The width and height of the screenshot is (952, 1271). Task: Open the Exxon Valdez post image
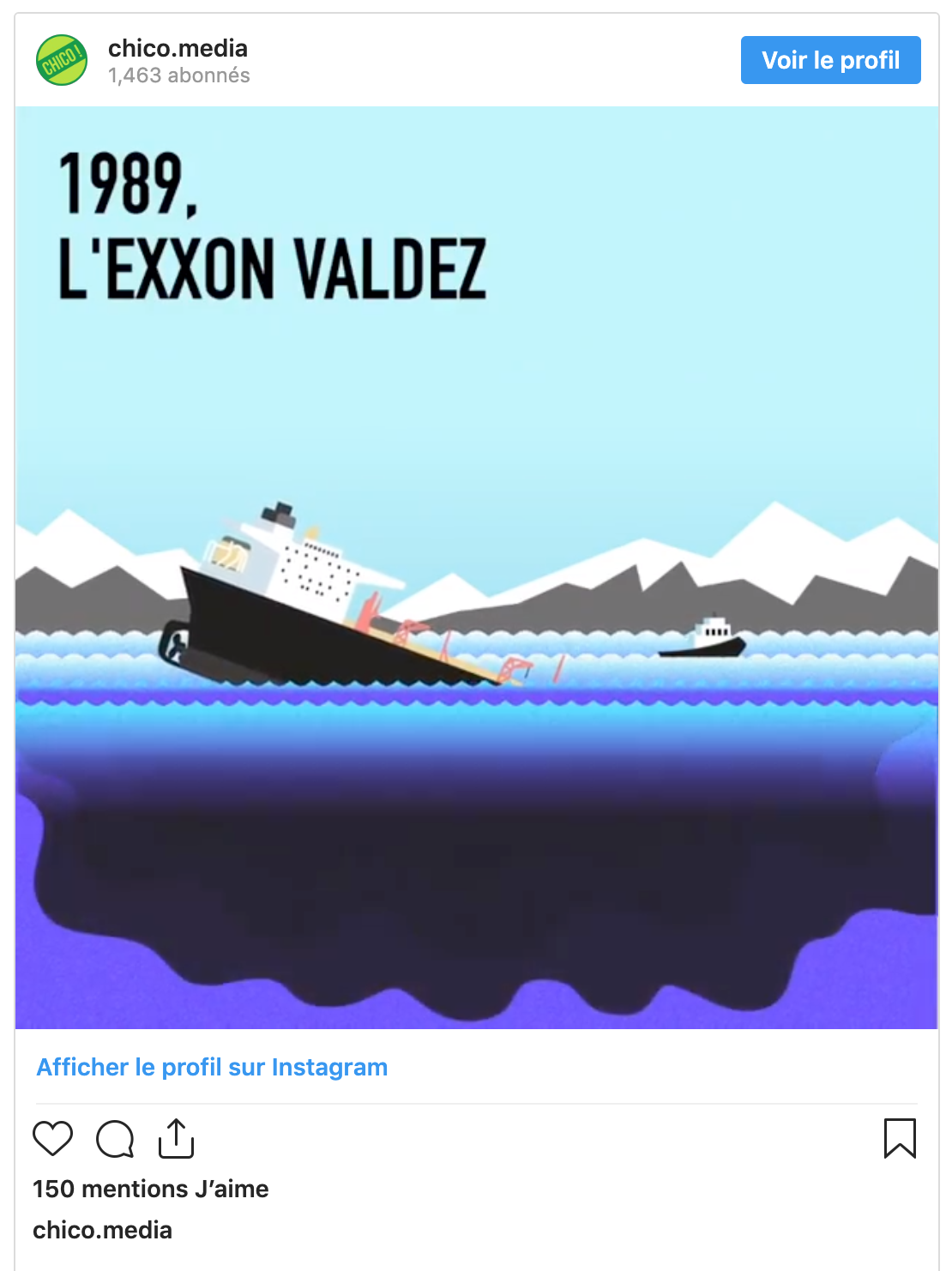(x=477, y=568)
